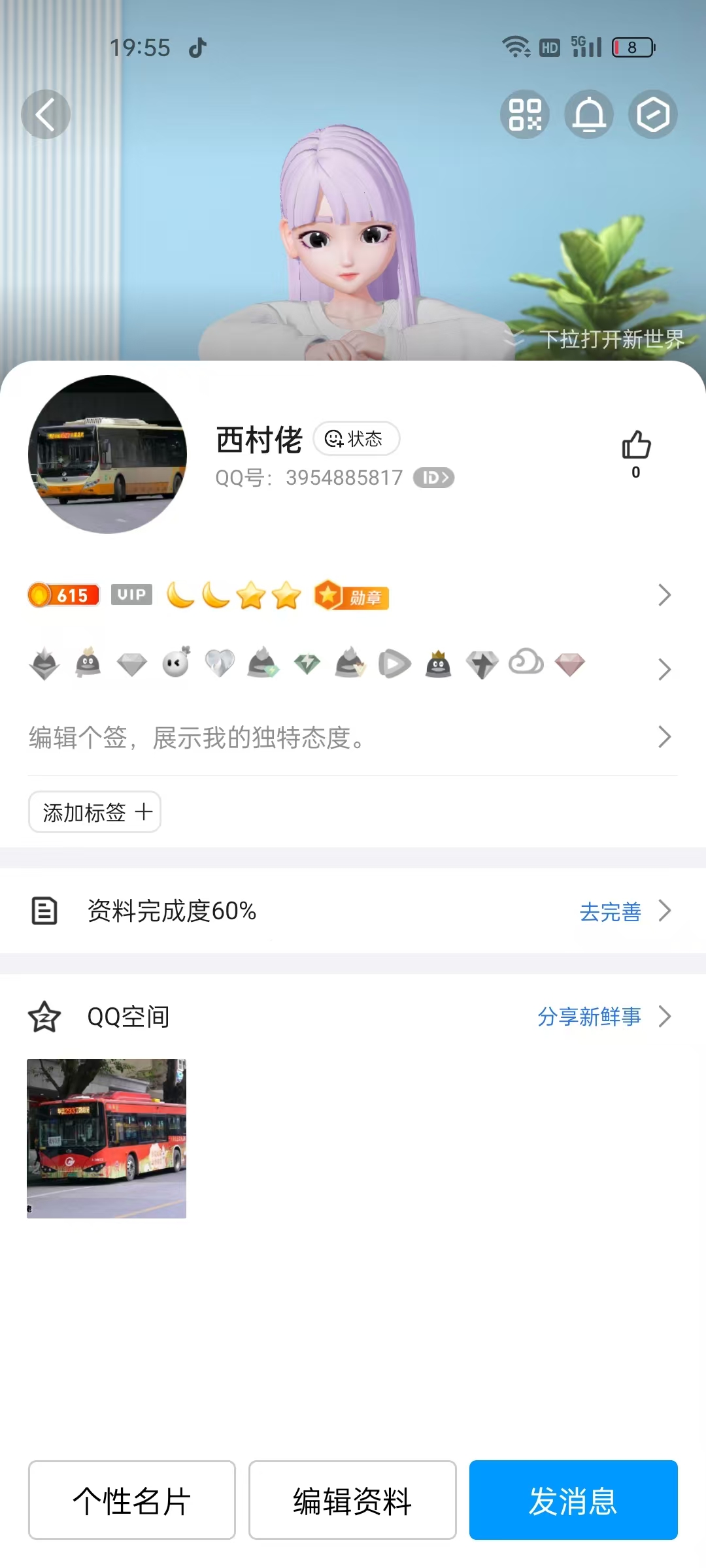The height and width of the screenshot is (1568, 706).
Task: Go back using the top-left arrow
Action: [46, 114]
